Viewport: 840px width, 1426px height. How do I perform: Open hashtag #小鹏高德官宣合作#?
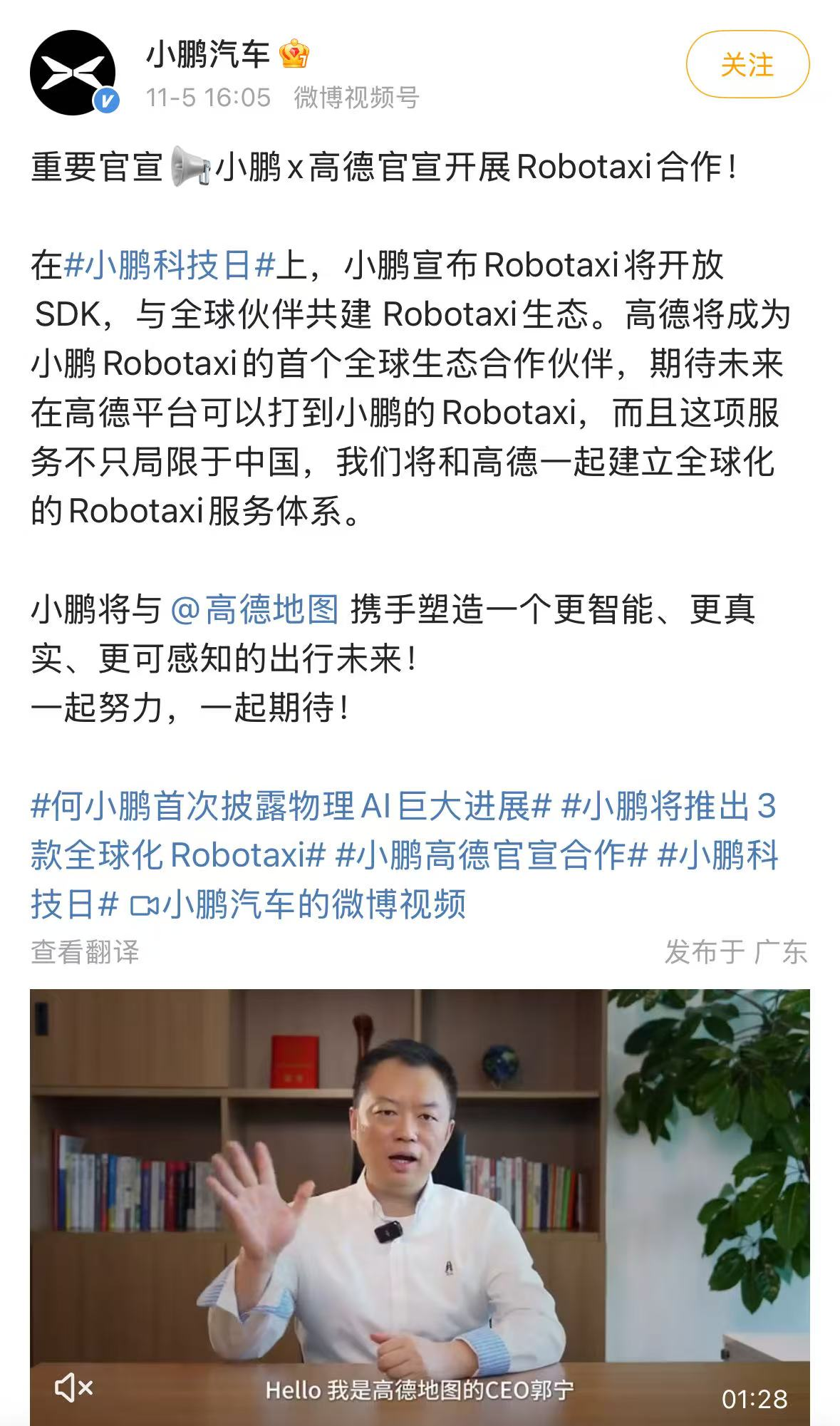490,855
